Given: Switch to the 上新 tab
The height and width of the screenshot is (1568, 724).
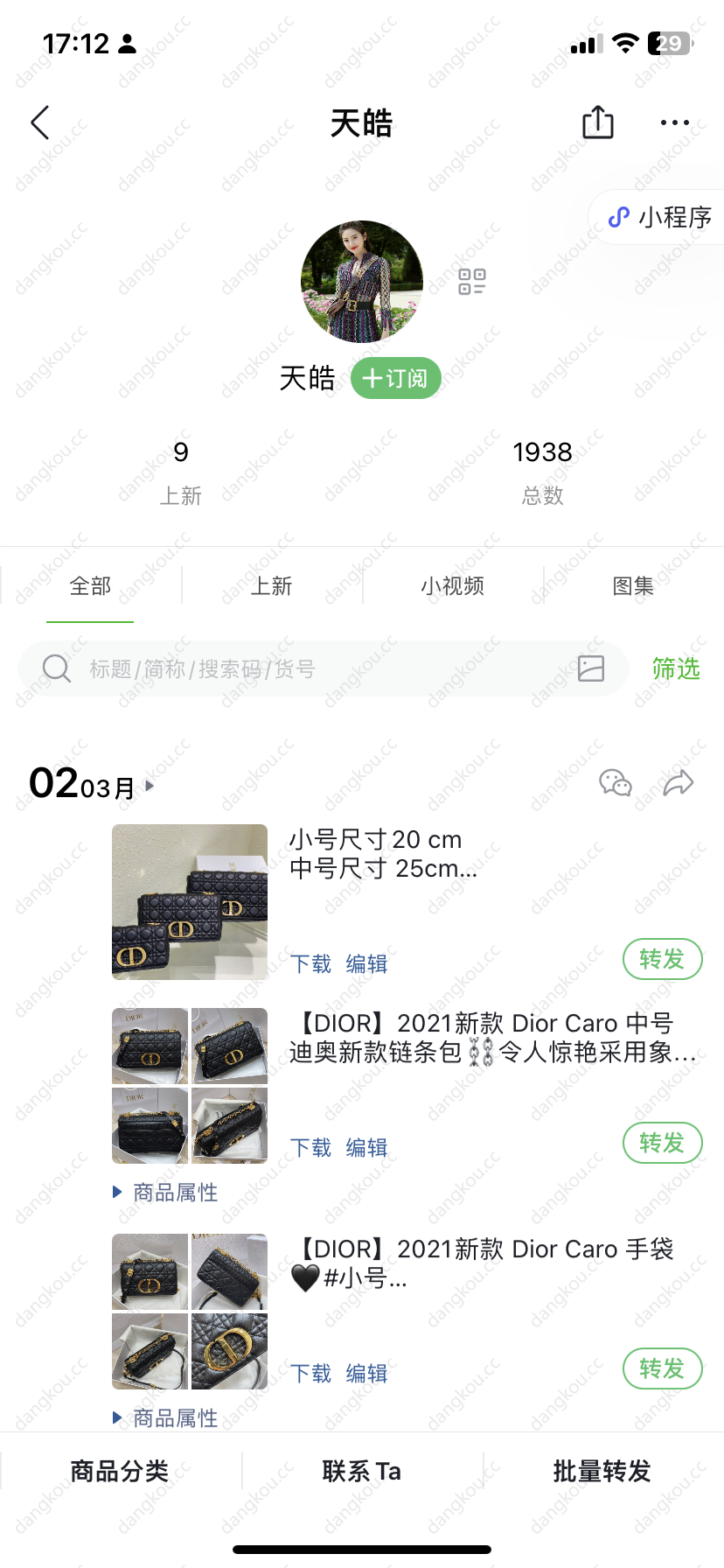Looking at the screenshot, I should (x=271, y=585).
